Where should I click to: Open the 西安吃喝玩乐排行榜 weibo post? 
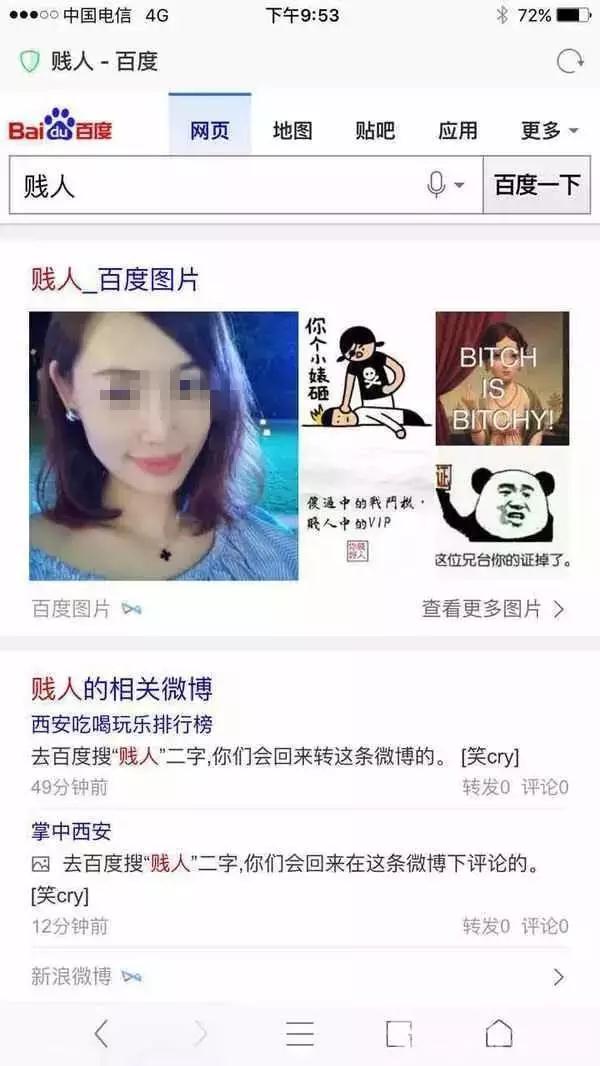[x=121, y=724]
